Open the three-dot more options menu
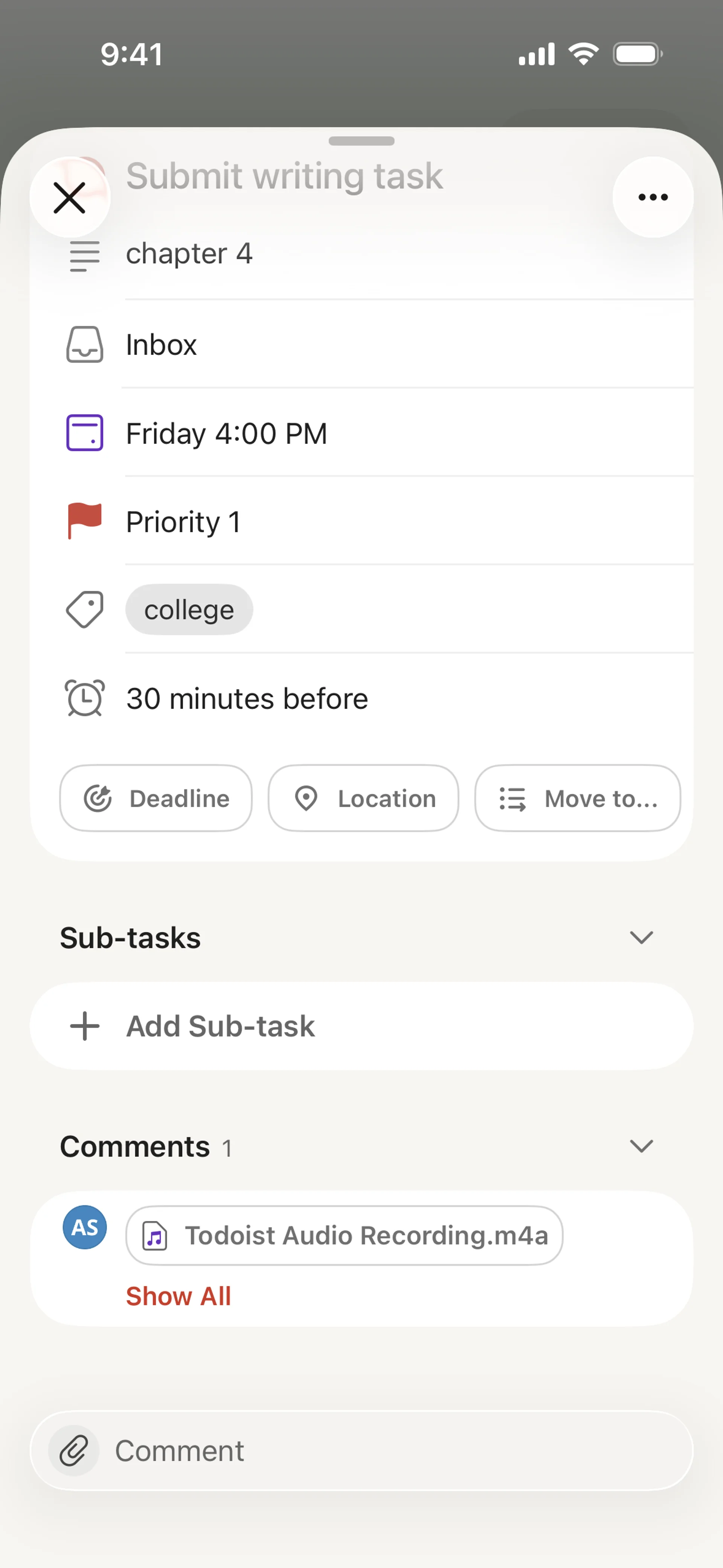The height and width of the screenshot is (1568, 723). (653, 197)
